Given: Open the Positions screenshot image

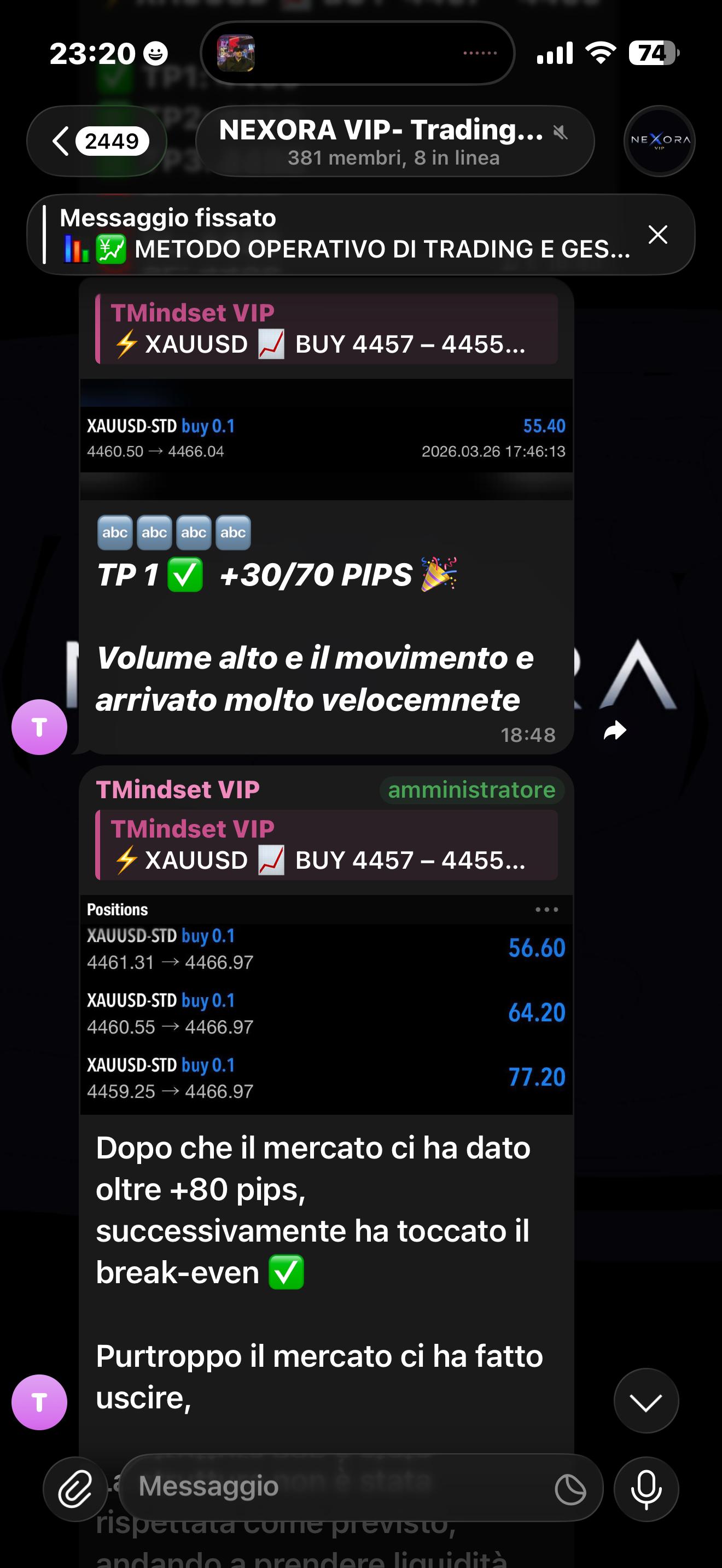Looking at the screenshot, I should tap(327, 1004).
